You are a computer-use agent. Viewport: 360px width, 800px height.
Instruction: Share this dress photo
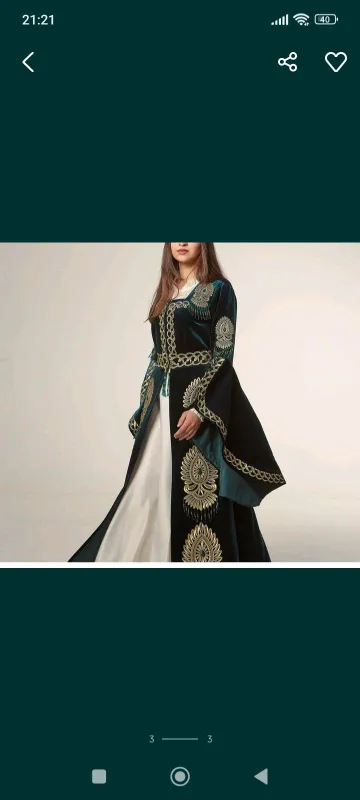pyautogui.click(x=288, y=62)
